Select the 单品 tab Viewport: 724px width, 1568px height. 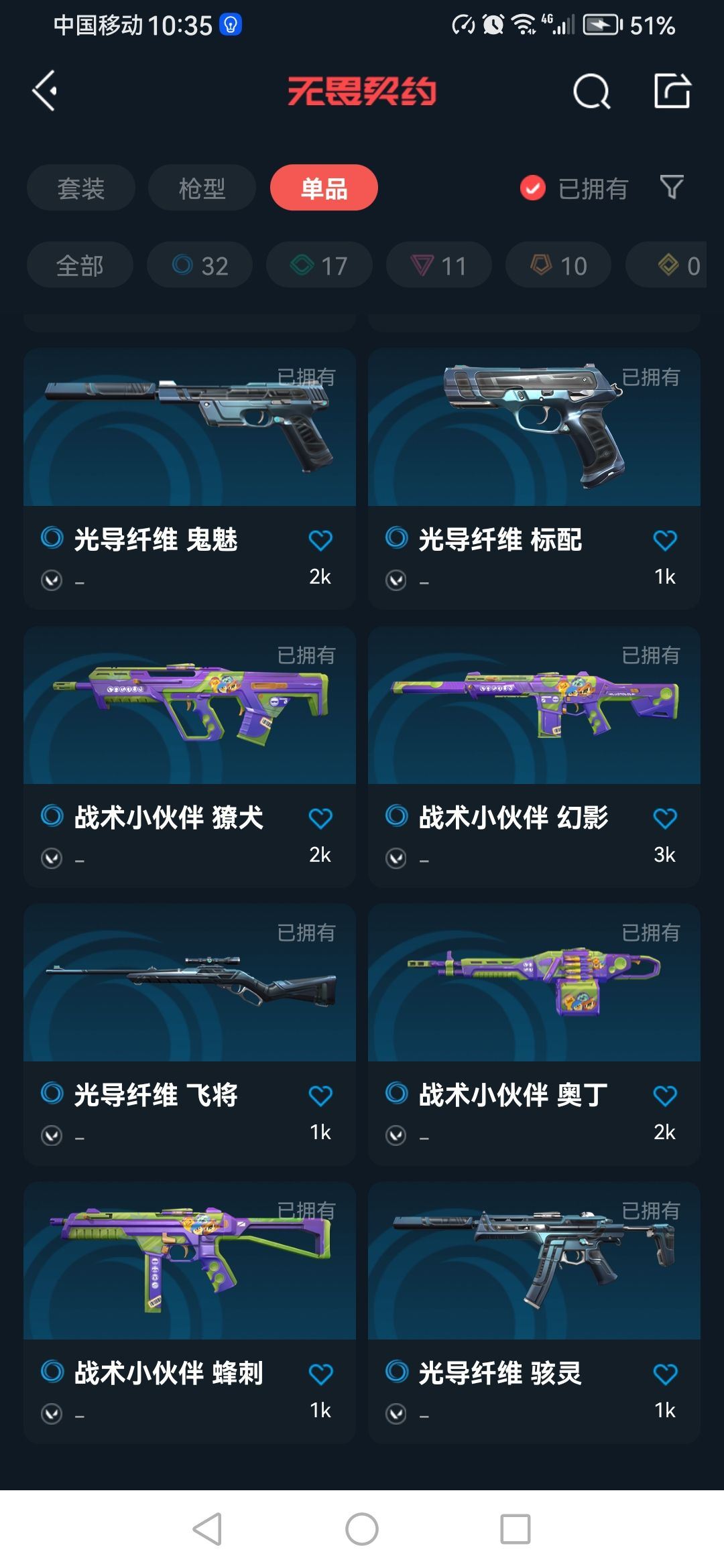(x=324, y=188)
